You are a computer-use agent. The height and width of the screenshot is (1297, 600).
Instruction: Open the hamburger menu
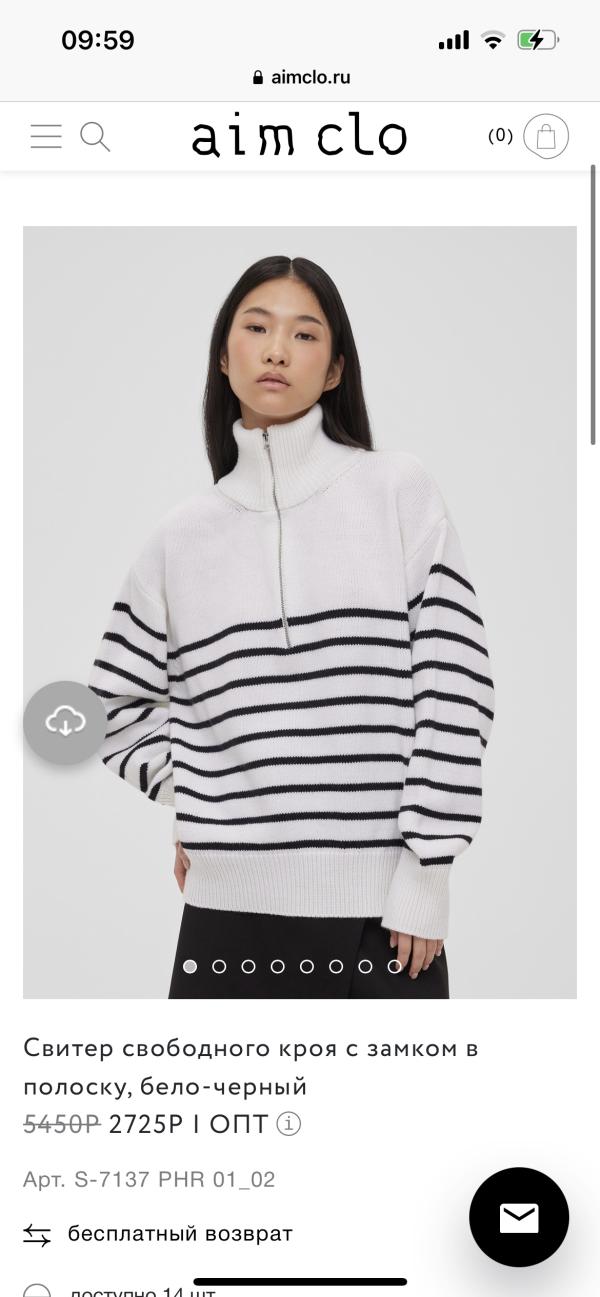[46, 136]
